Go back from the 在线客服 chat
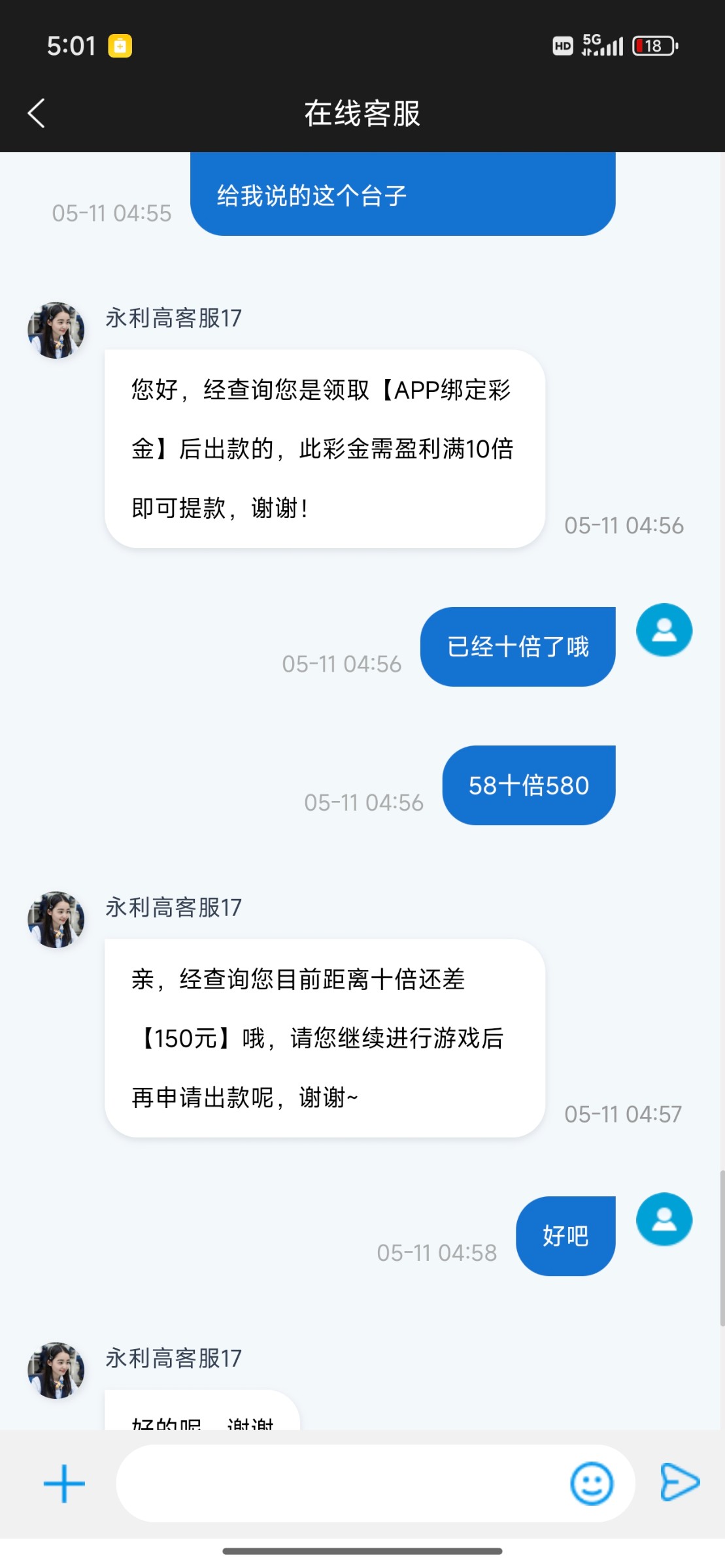The image size is (725, 1568). 37,114
